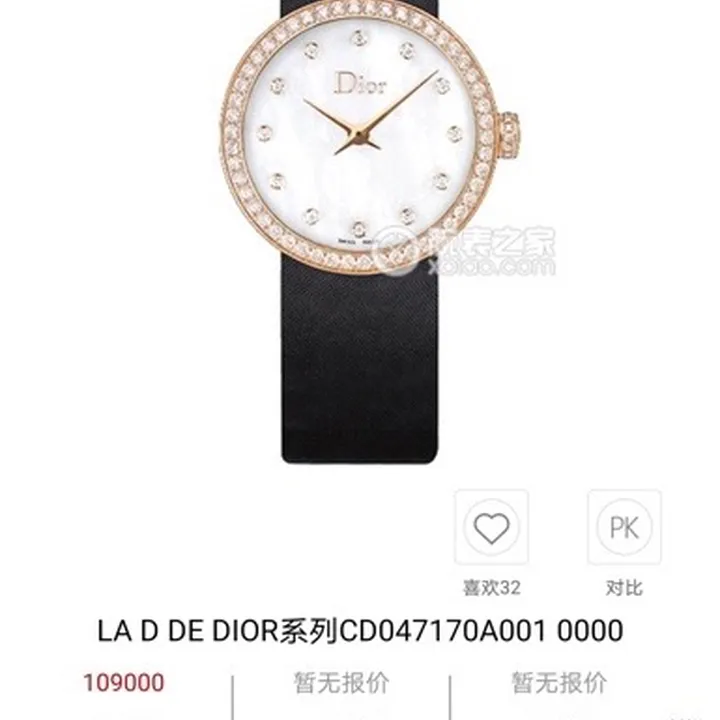Screen dimensions: 720x720
Task: Add the watch to PK comparison
Action: pos(624,529)
